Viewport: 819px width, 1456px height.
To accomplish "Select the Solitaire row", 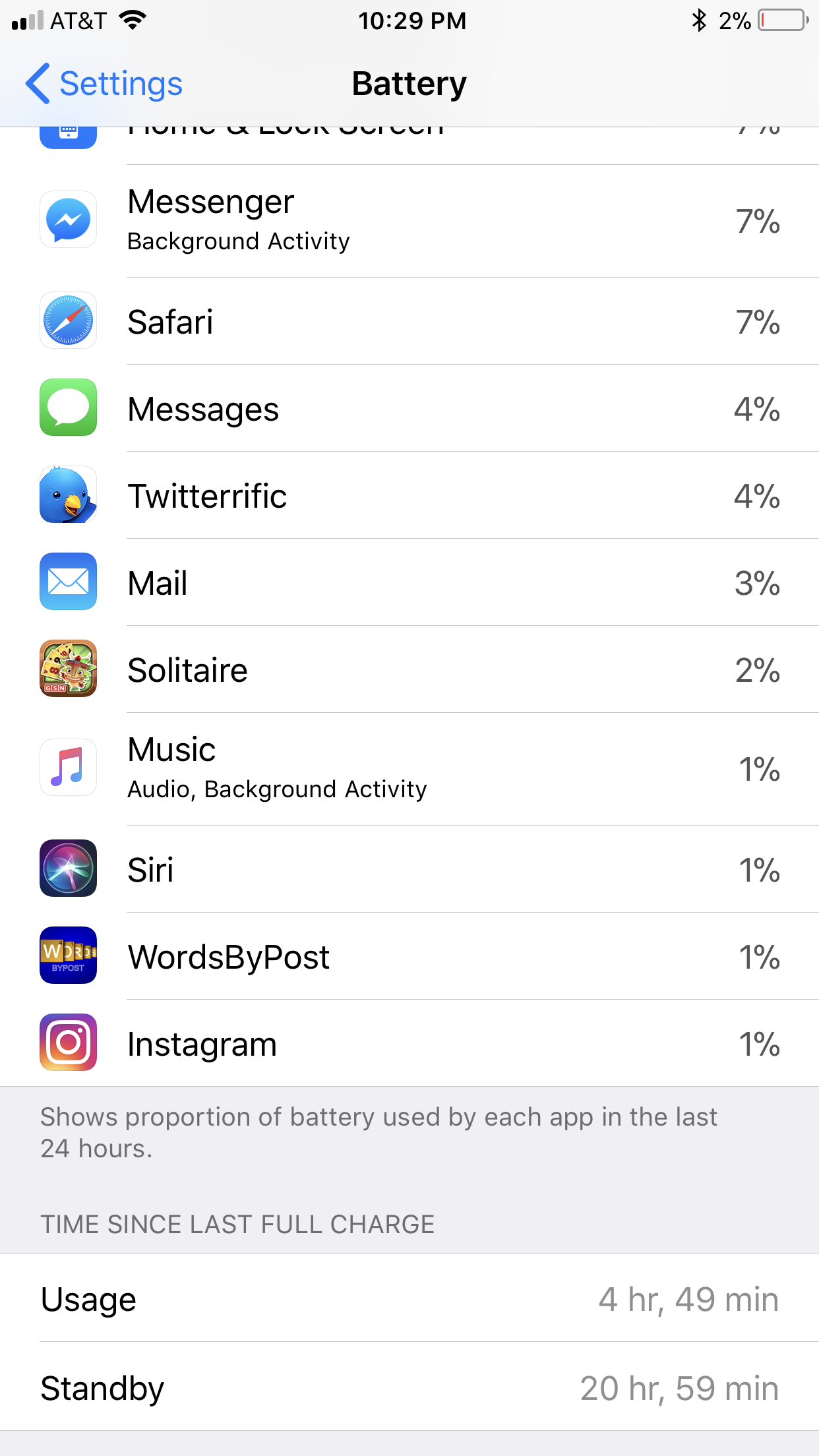I will [409, 669].
